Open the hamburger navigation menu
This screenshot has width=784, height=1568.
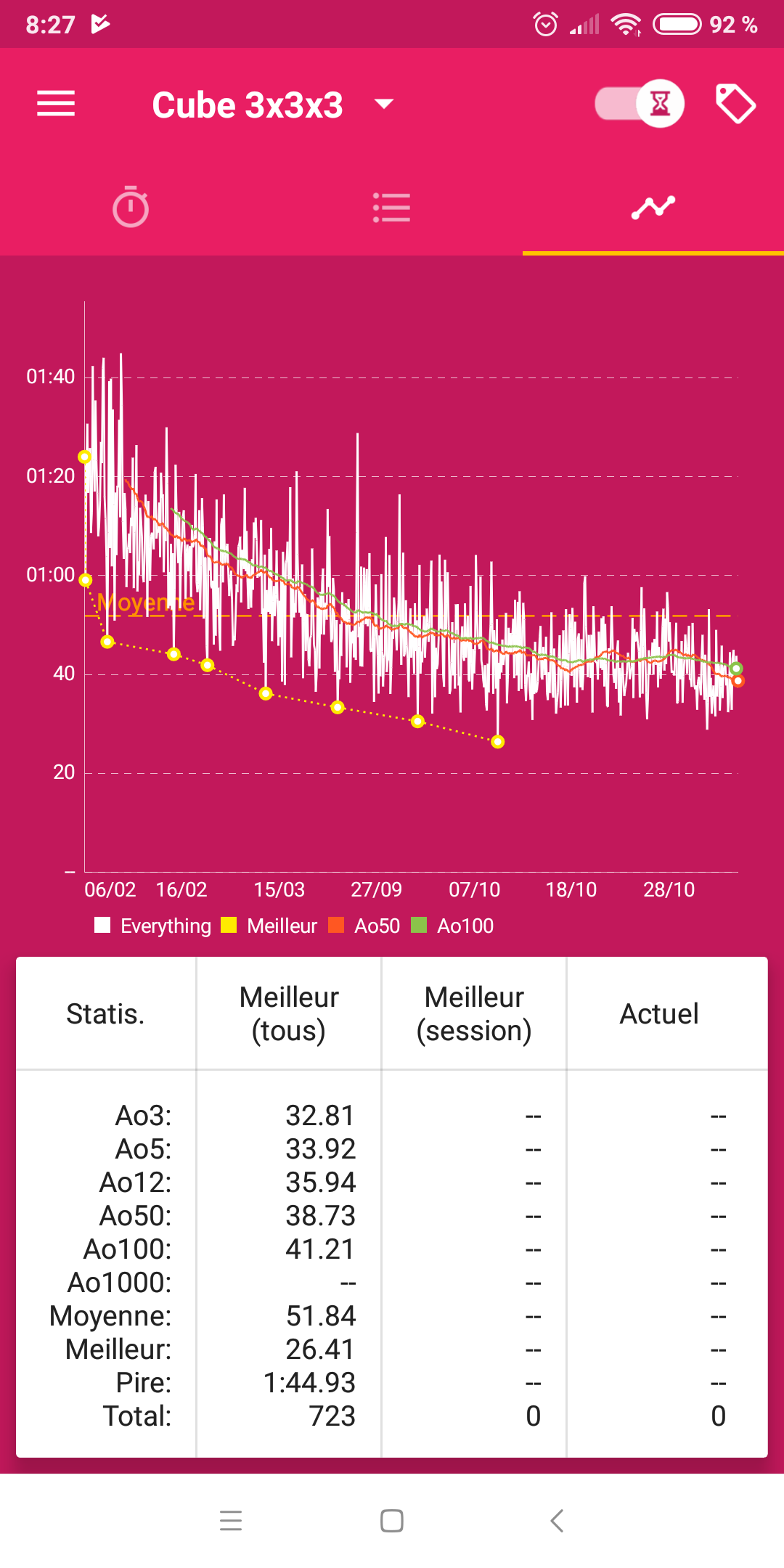tap(56, 104)
